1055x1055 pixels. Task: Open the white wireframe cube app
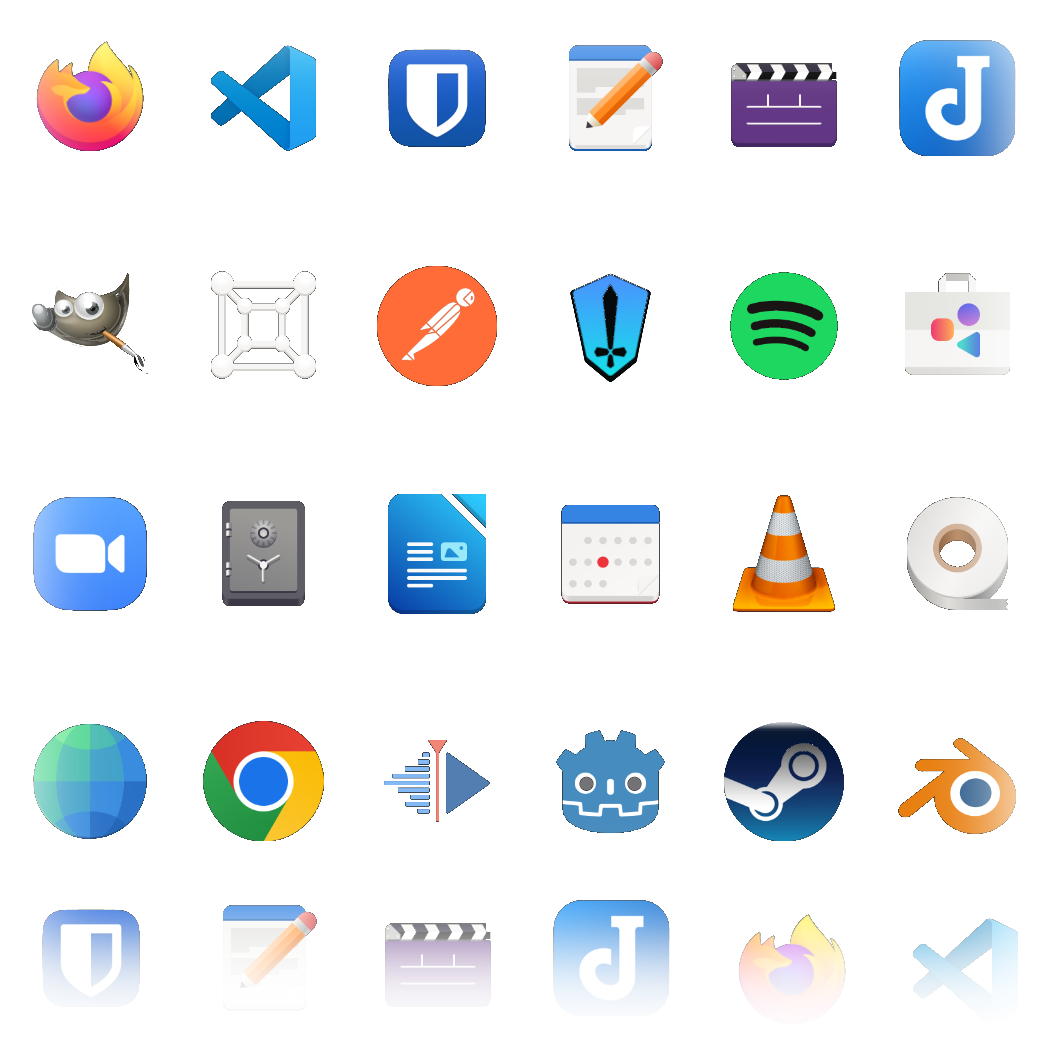263,326
